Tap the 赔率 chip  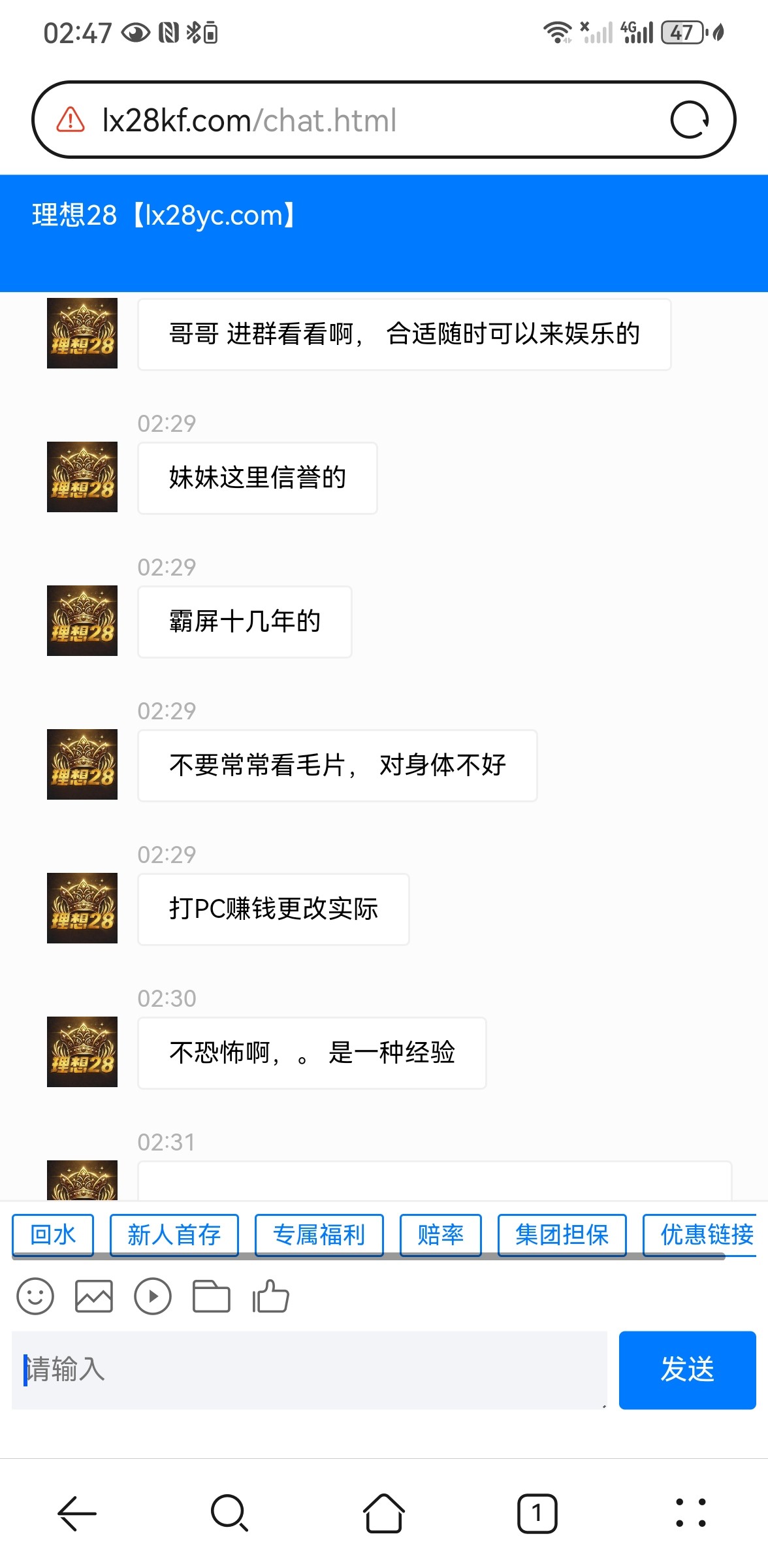(440, 1234)
